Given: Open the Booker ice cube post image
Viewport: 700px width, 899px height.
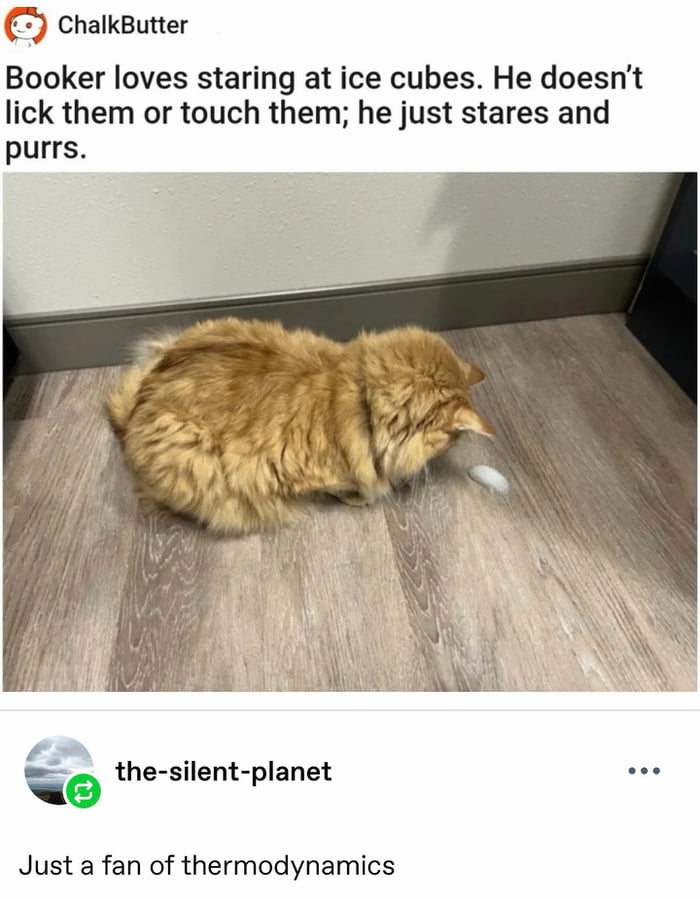Looking at the screenshot, I should click(350, 431).
